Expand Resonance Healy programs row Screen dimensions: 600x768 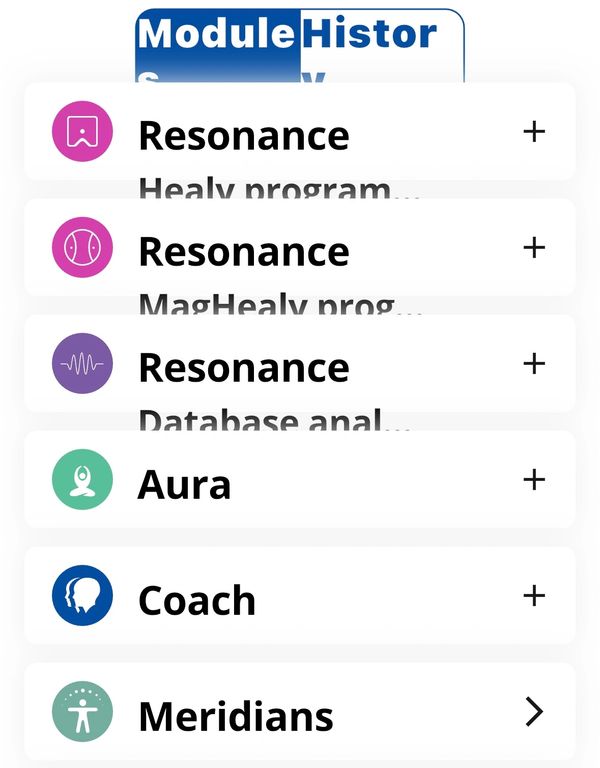[534, 132]
